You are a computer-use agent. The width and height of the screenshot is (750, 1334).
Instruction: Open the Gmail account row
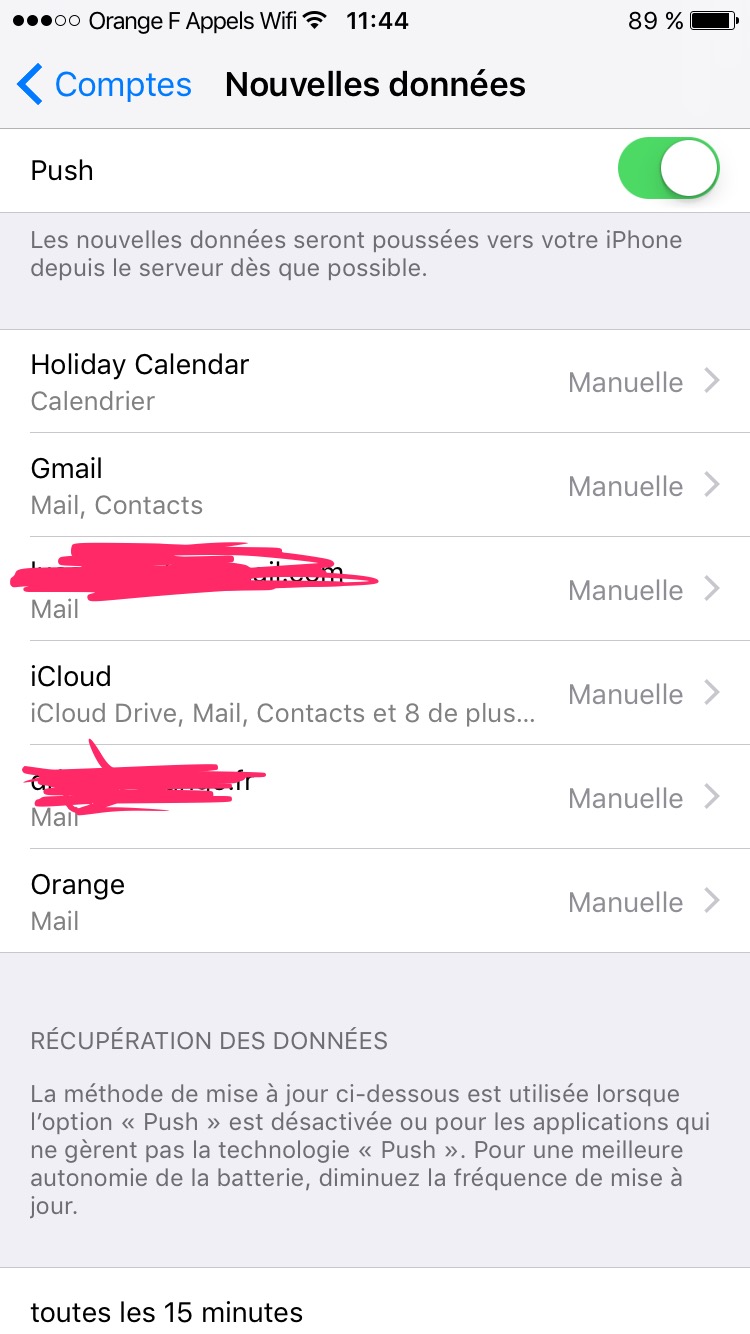[375, 486]
